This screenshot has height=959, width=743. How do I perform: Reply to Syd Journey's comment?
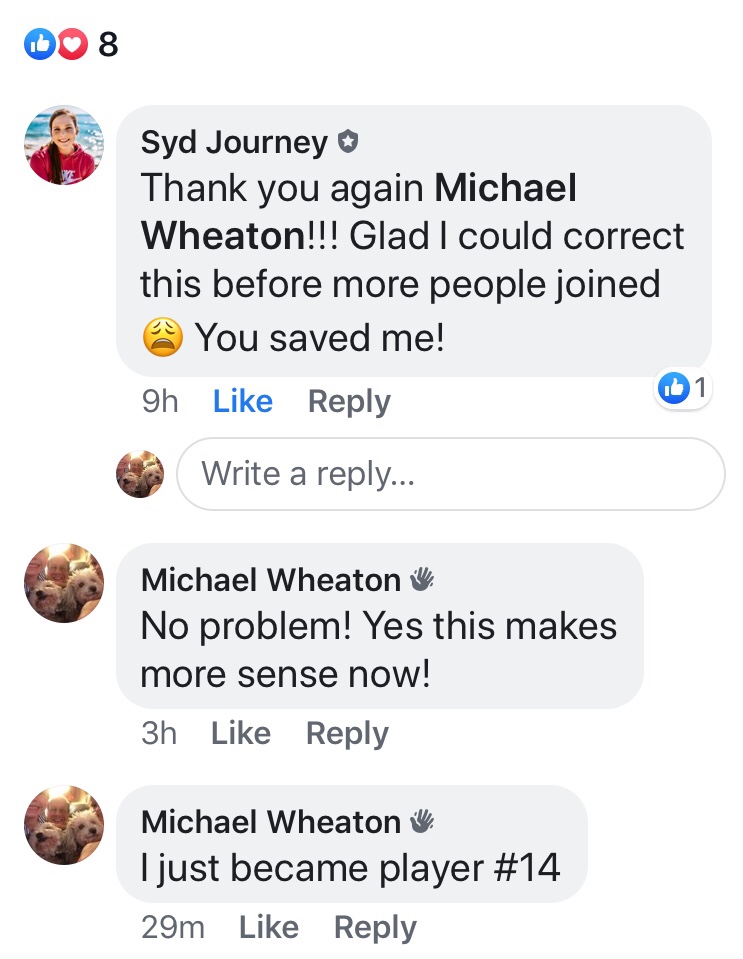pos(349,401)
